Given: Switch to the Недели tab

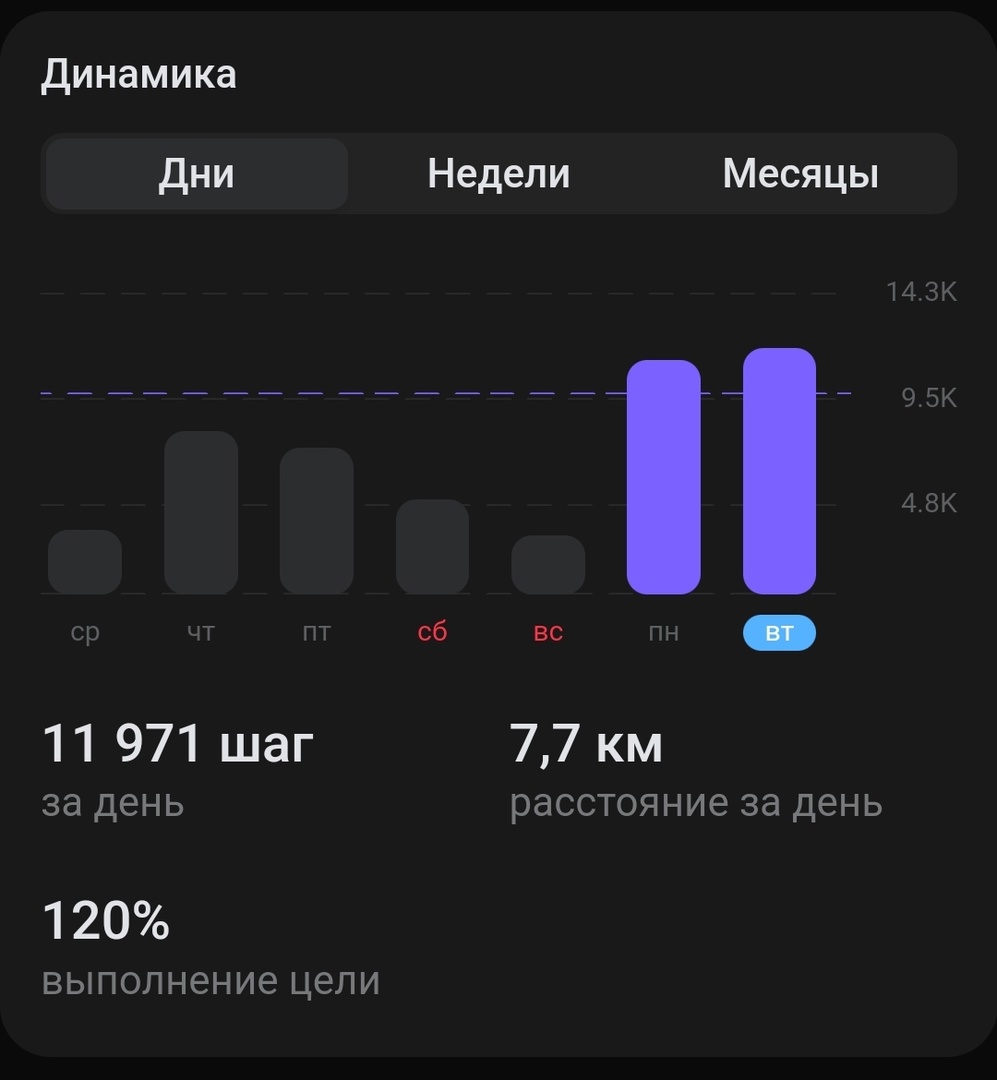Looking at the screenshot, I should [498, 174].
